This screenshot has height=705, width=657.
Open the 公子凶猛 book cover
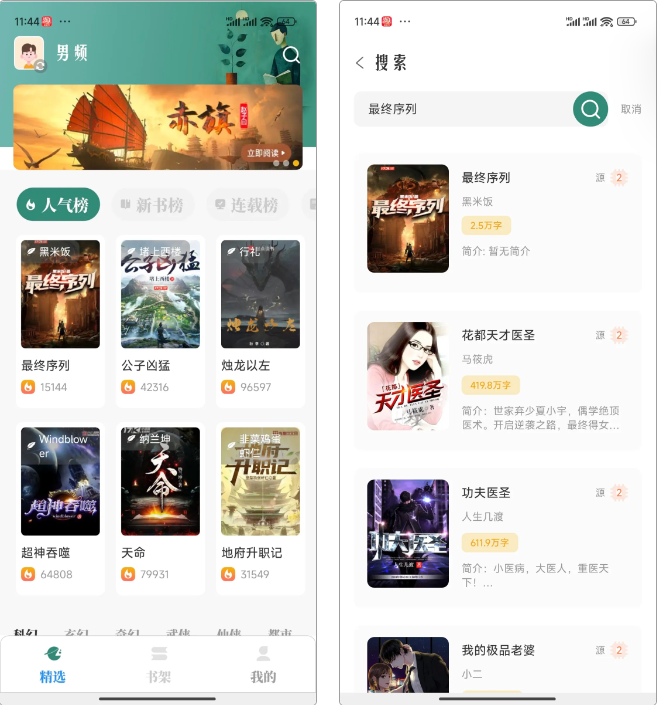[x=160, y=294]
